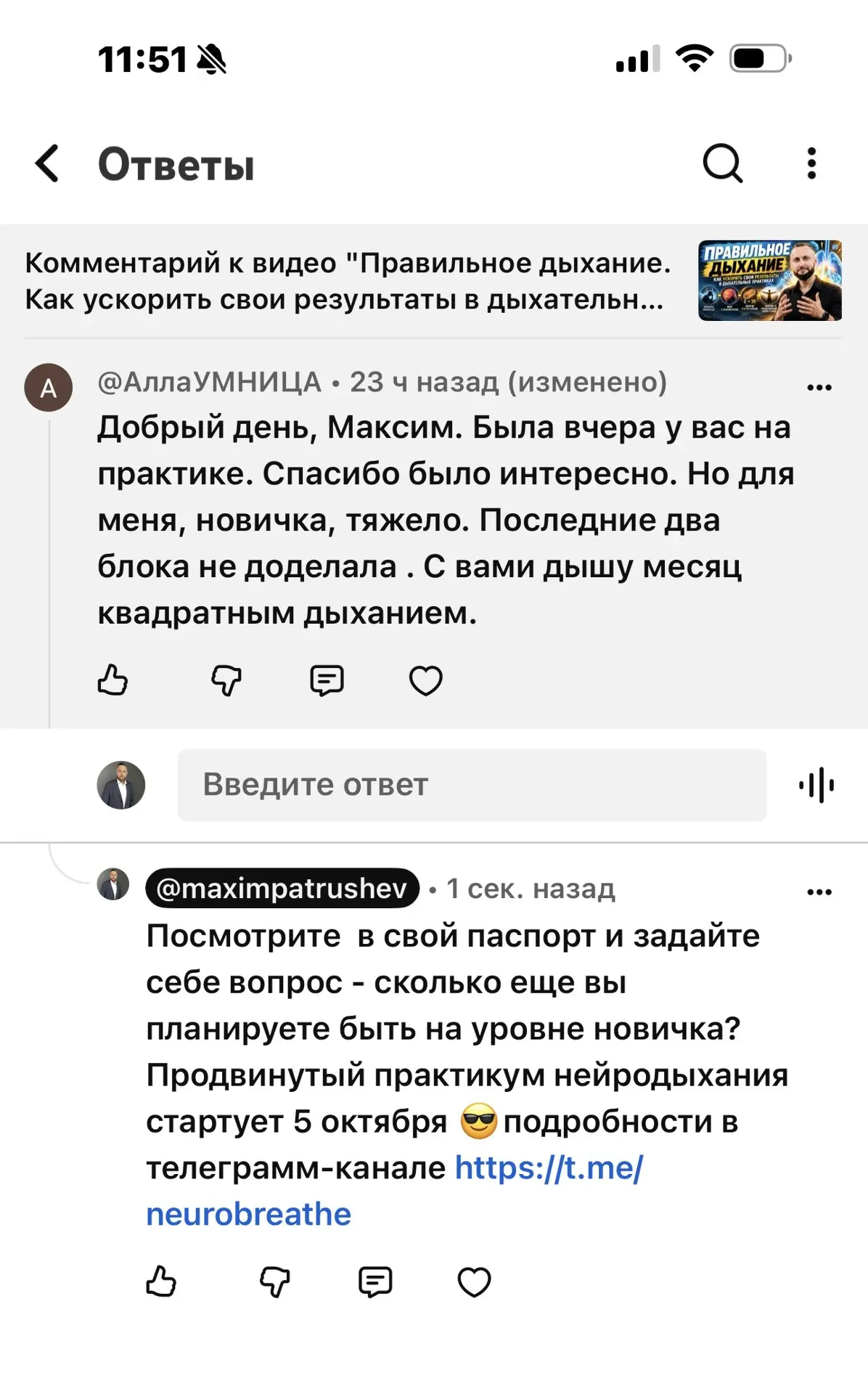
Task: Give a heart to АллаУМНИЦА's comment
Action: click(426, 680)
